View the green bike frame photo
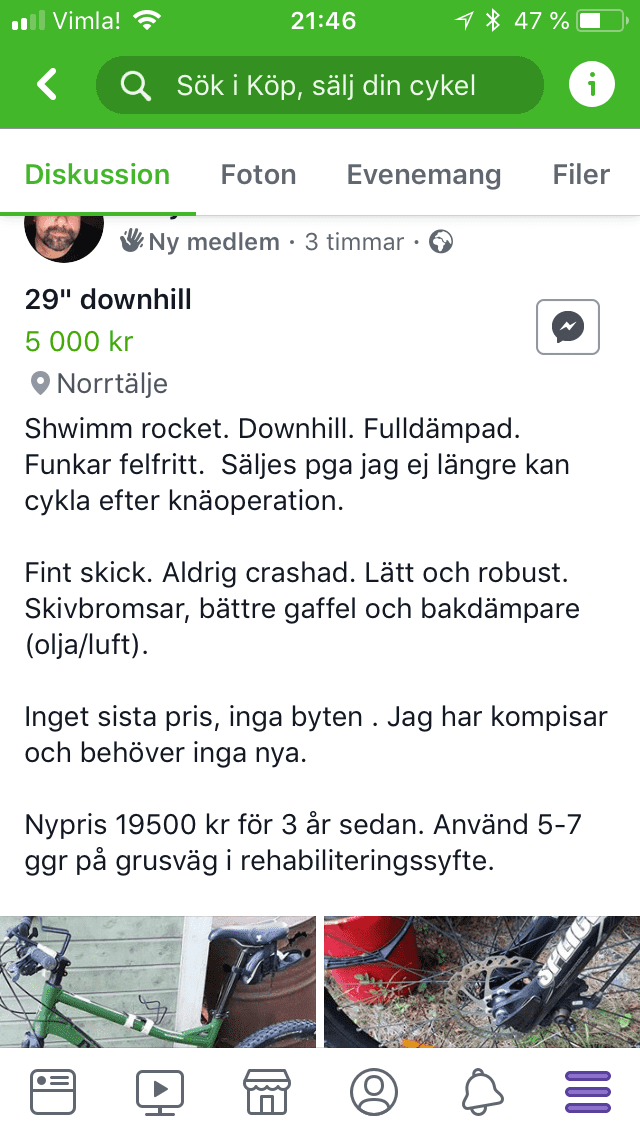The image size is (640, 1136). (158, 981)
